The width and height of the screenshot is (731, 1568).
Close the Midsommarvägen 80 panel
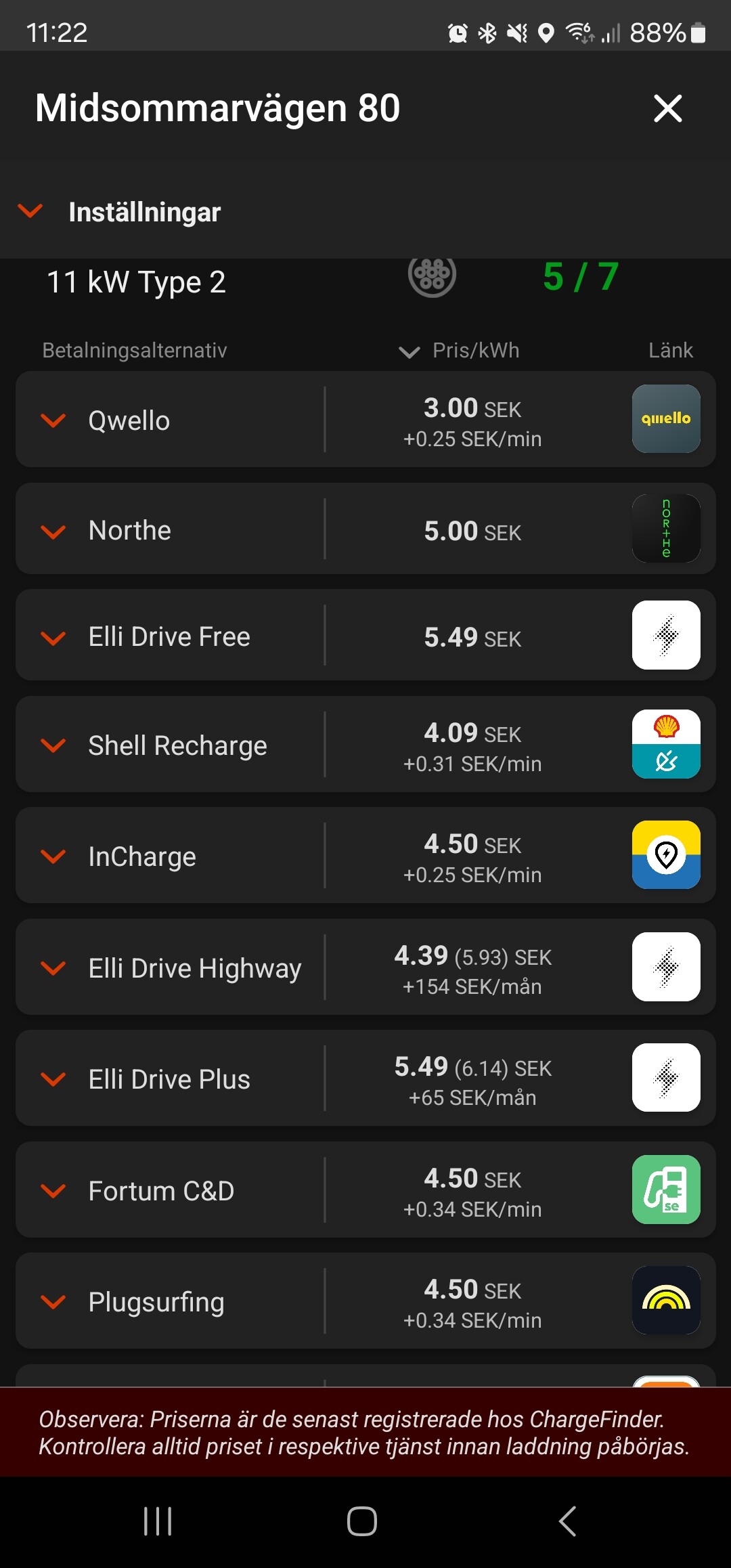667,108
